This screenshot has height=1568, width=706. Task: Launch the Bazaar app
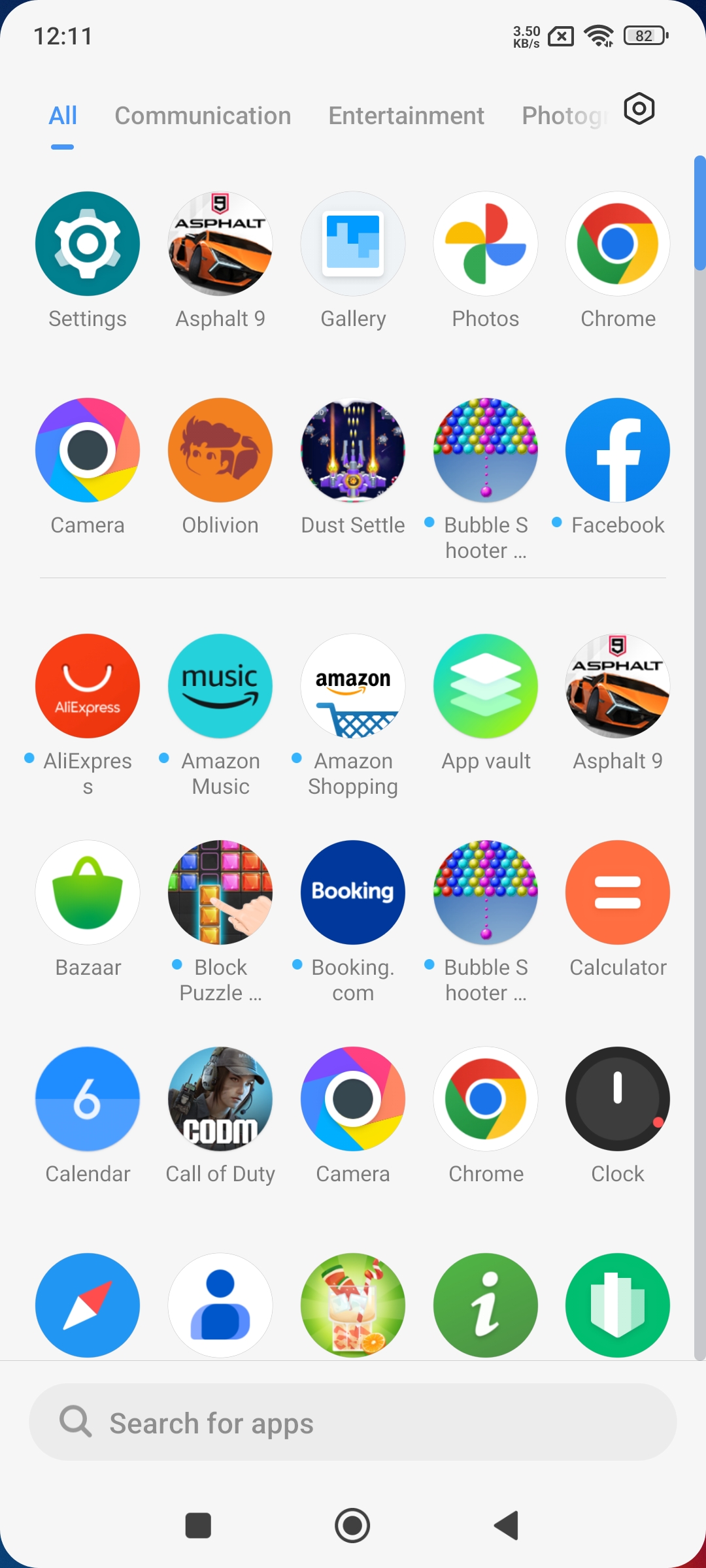pos(88,892)
